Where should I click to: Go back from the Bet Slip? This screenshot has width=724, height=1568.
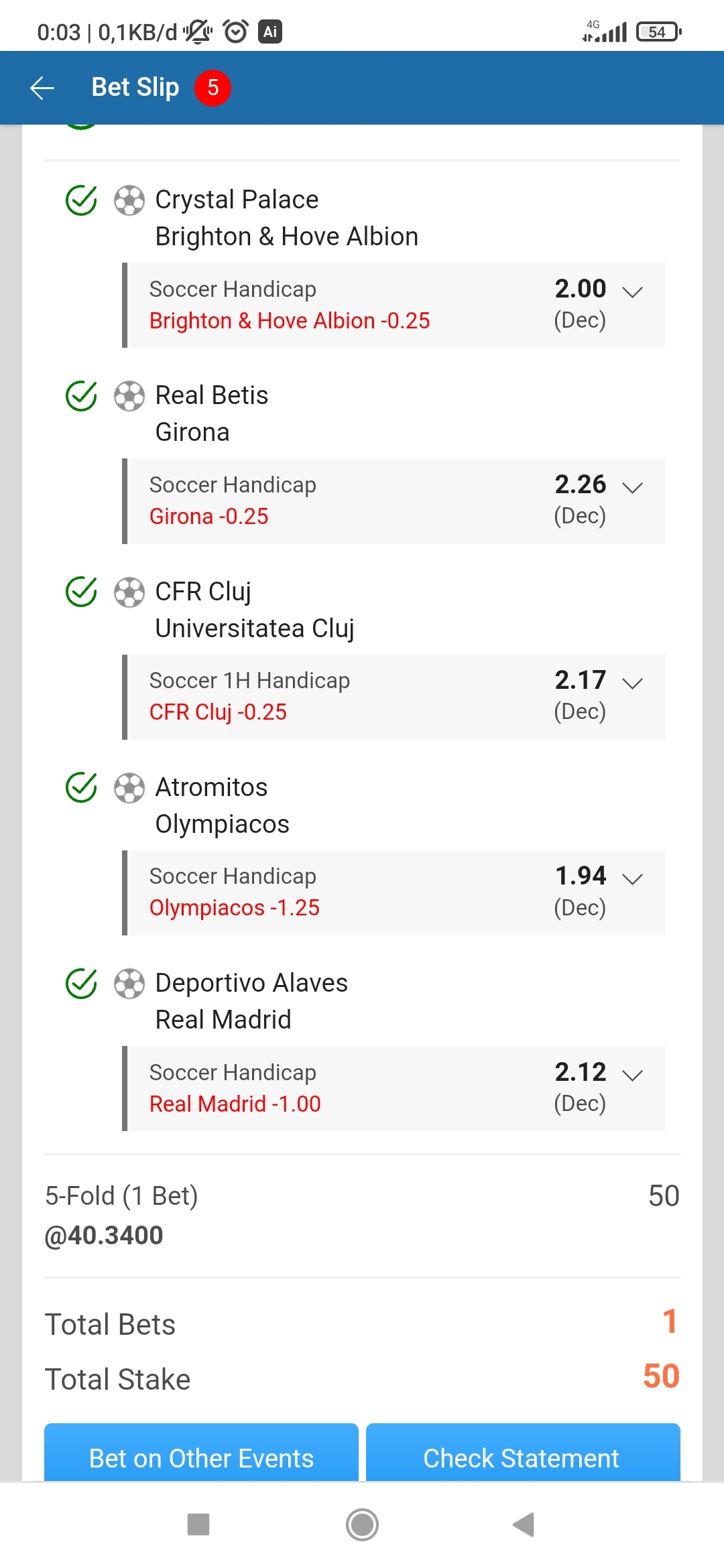(42, 88)
